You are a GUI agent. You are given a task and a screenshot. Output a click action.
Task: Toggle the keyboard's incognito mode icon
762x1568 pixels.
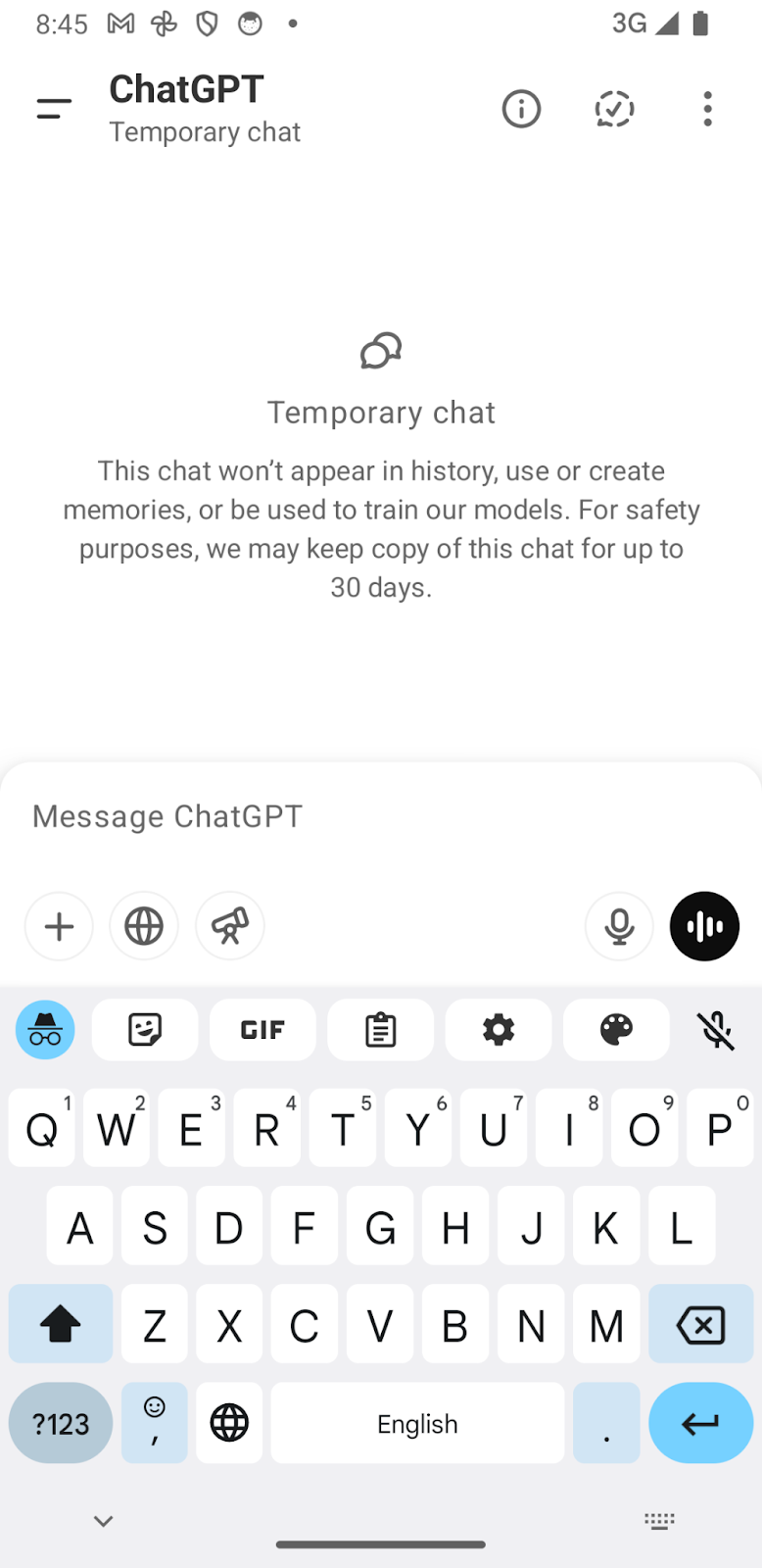[x=45, y=1030]
